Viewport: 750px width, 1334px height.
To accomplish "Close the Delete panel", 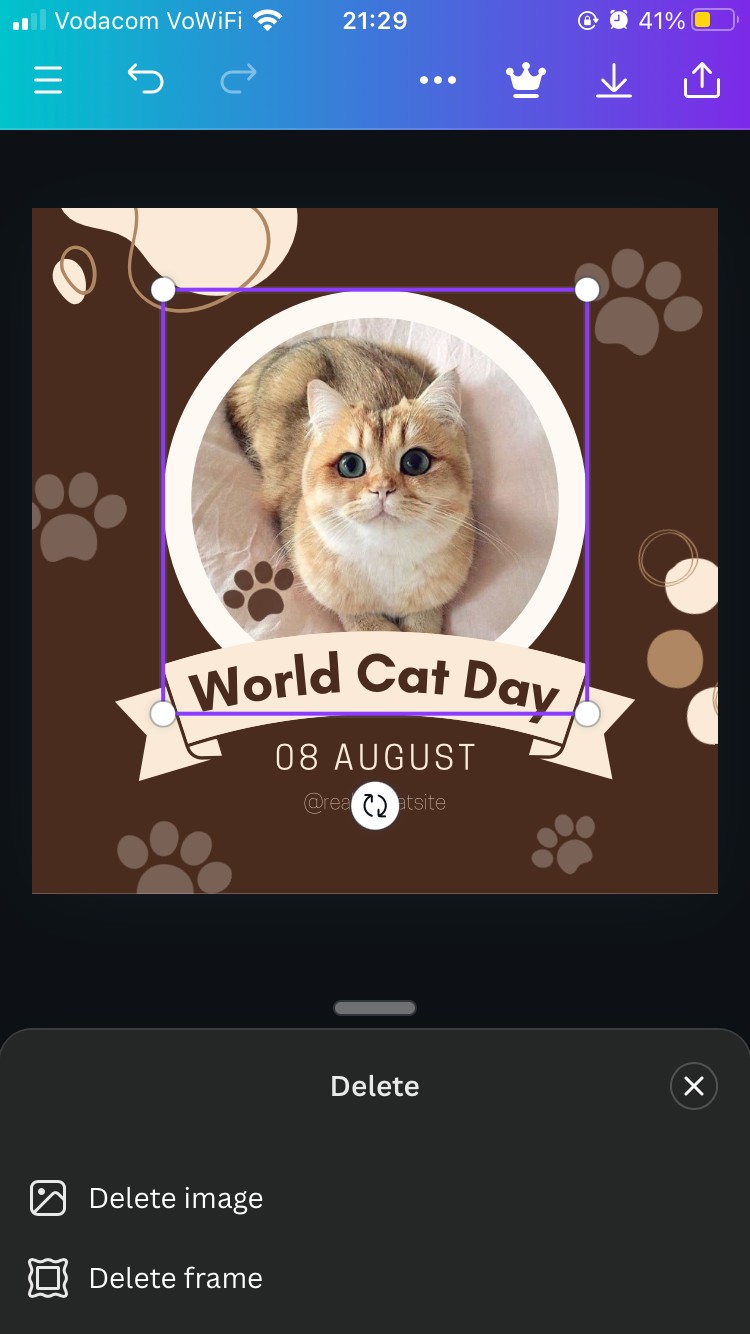I will pyautogui.click(x=694, y=1086).
